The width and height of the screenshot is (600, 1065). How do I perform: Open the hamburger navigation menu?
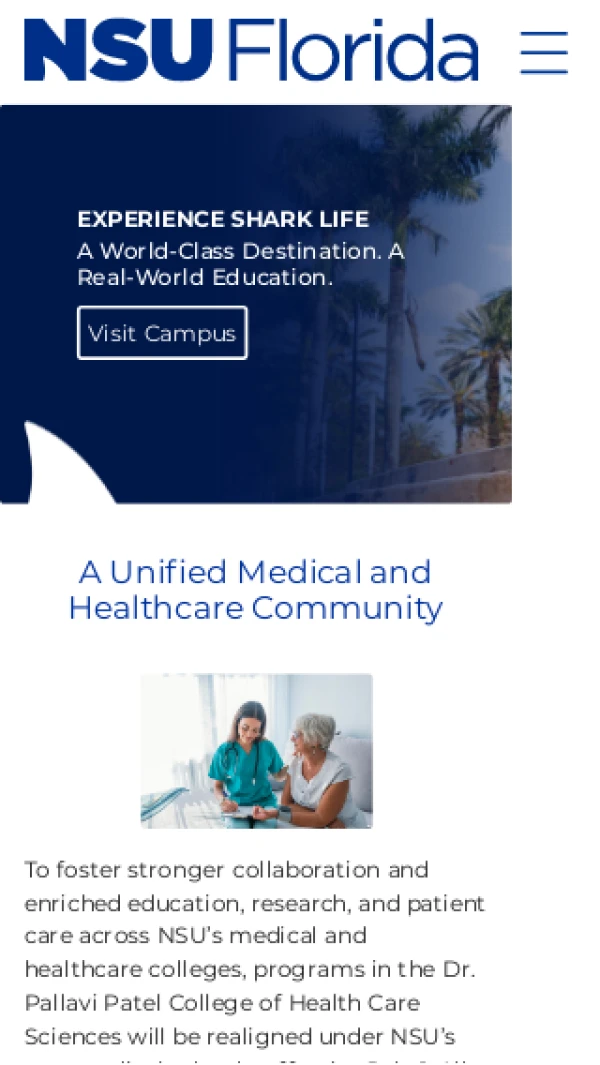(x=544, y=52)
